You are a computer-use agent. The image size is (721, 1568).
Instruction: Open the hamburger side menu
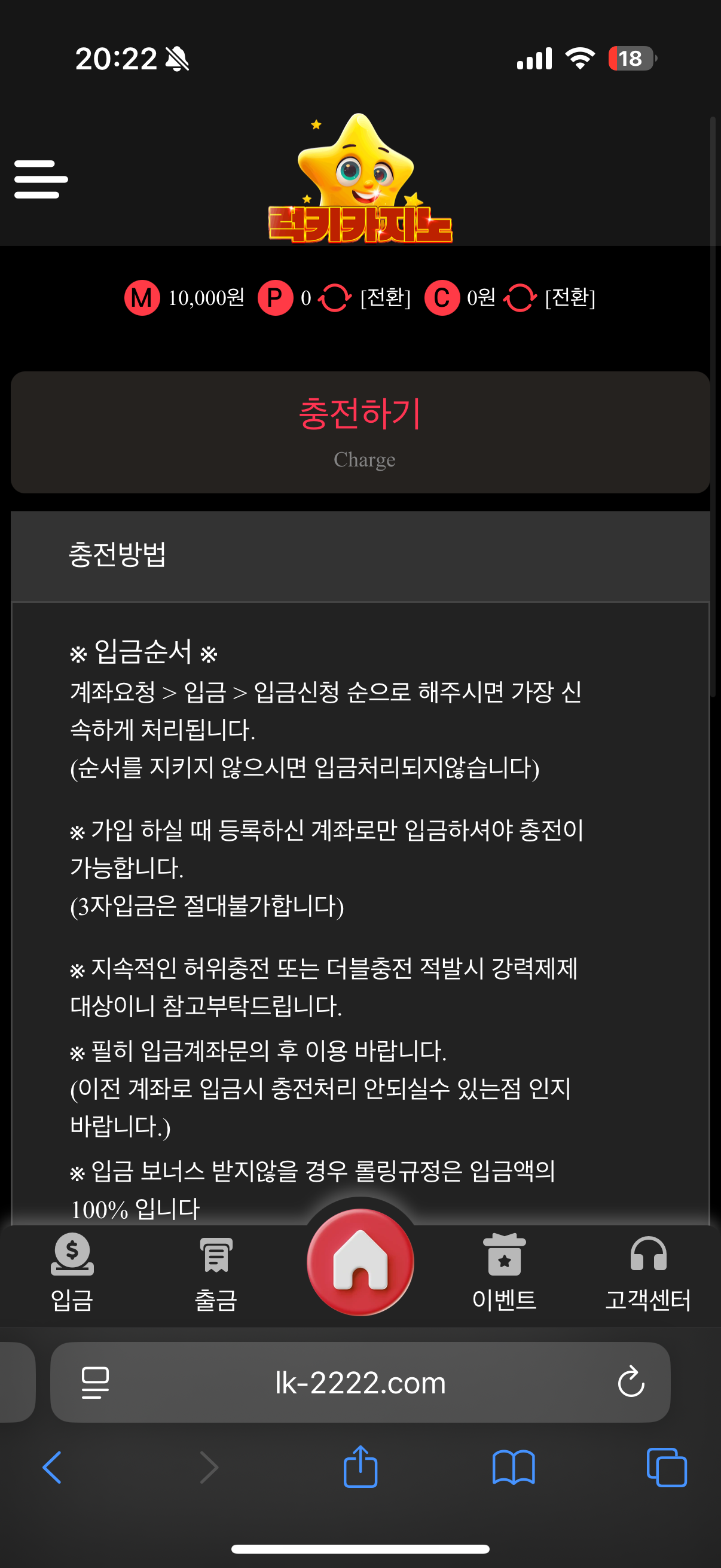click(40, 179)
